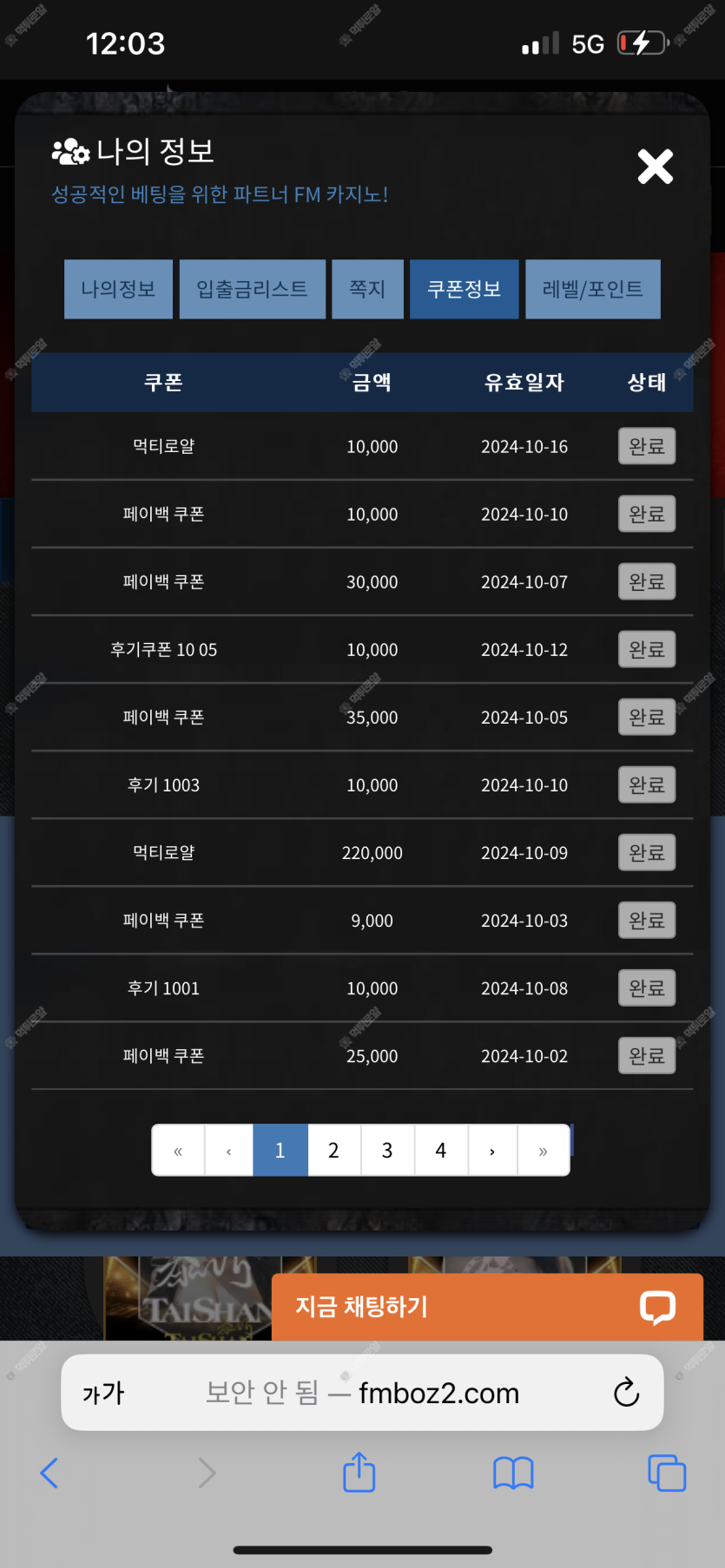Go to page 2 of coupons
The height and width of the screenshot is (1568, 725).
(333, 1151)
